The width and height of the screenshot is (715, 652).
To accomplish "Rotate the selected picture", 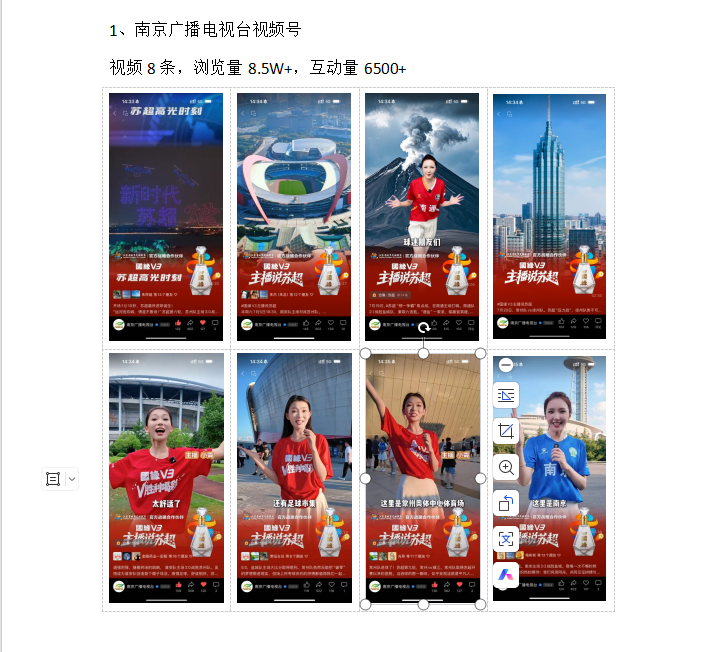I will tap(506, 503).
